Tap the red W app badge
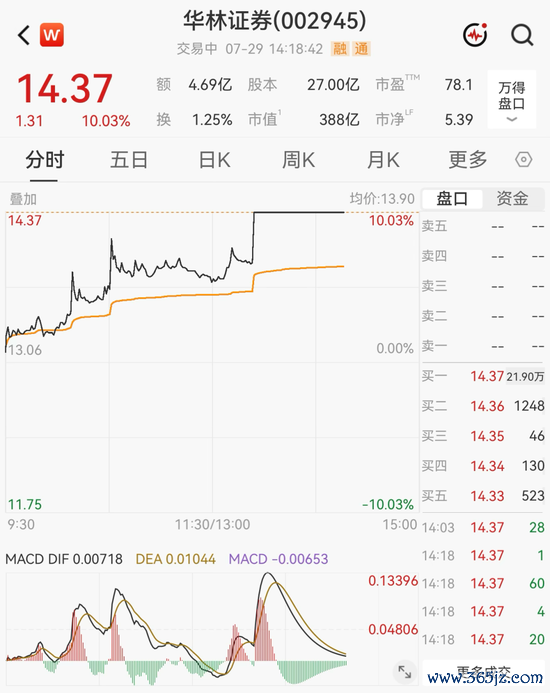The image size is (550, 693). (x=52, y=35)
